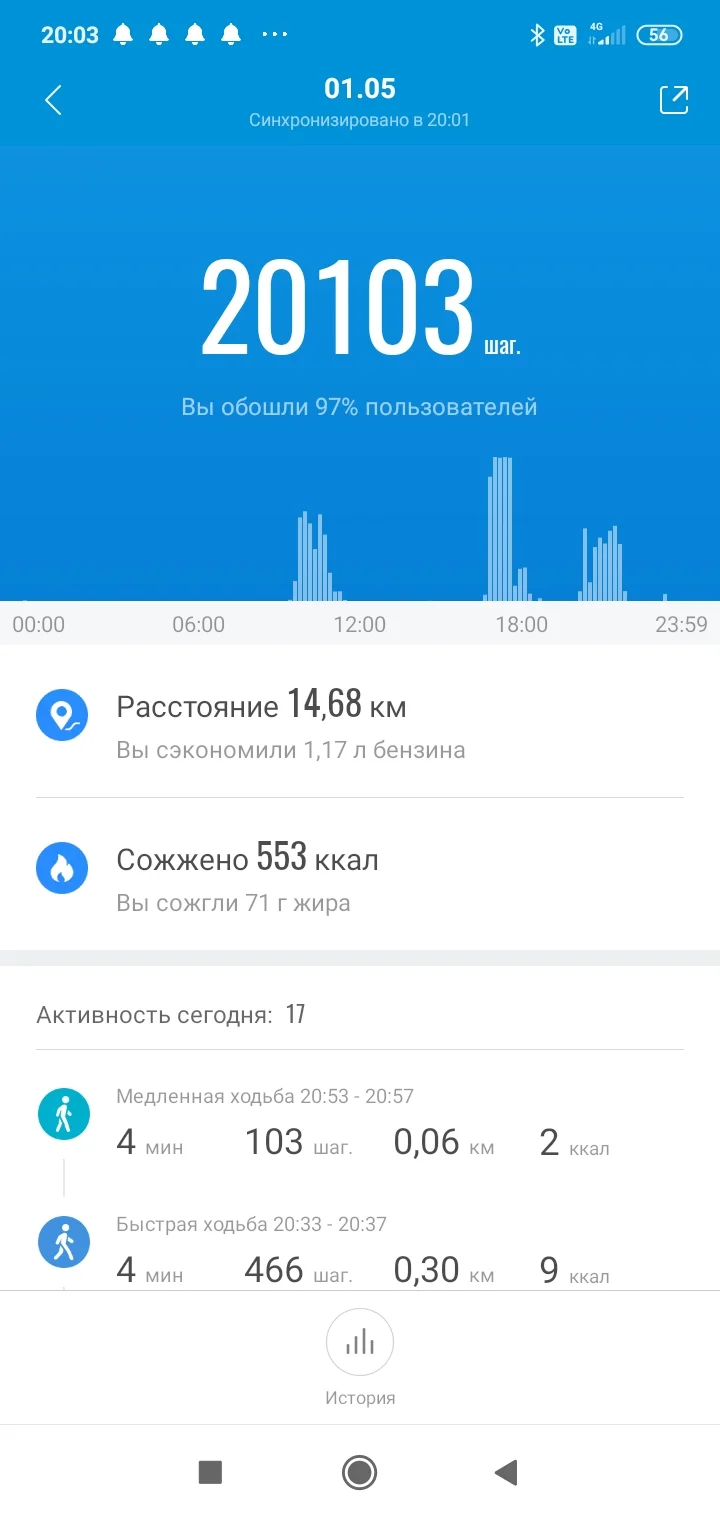Open recent apps with the square button
Image resolution: width=720 pixels, height=1520 pixels.
tap(210, 1472)
